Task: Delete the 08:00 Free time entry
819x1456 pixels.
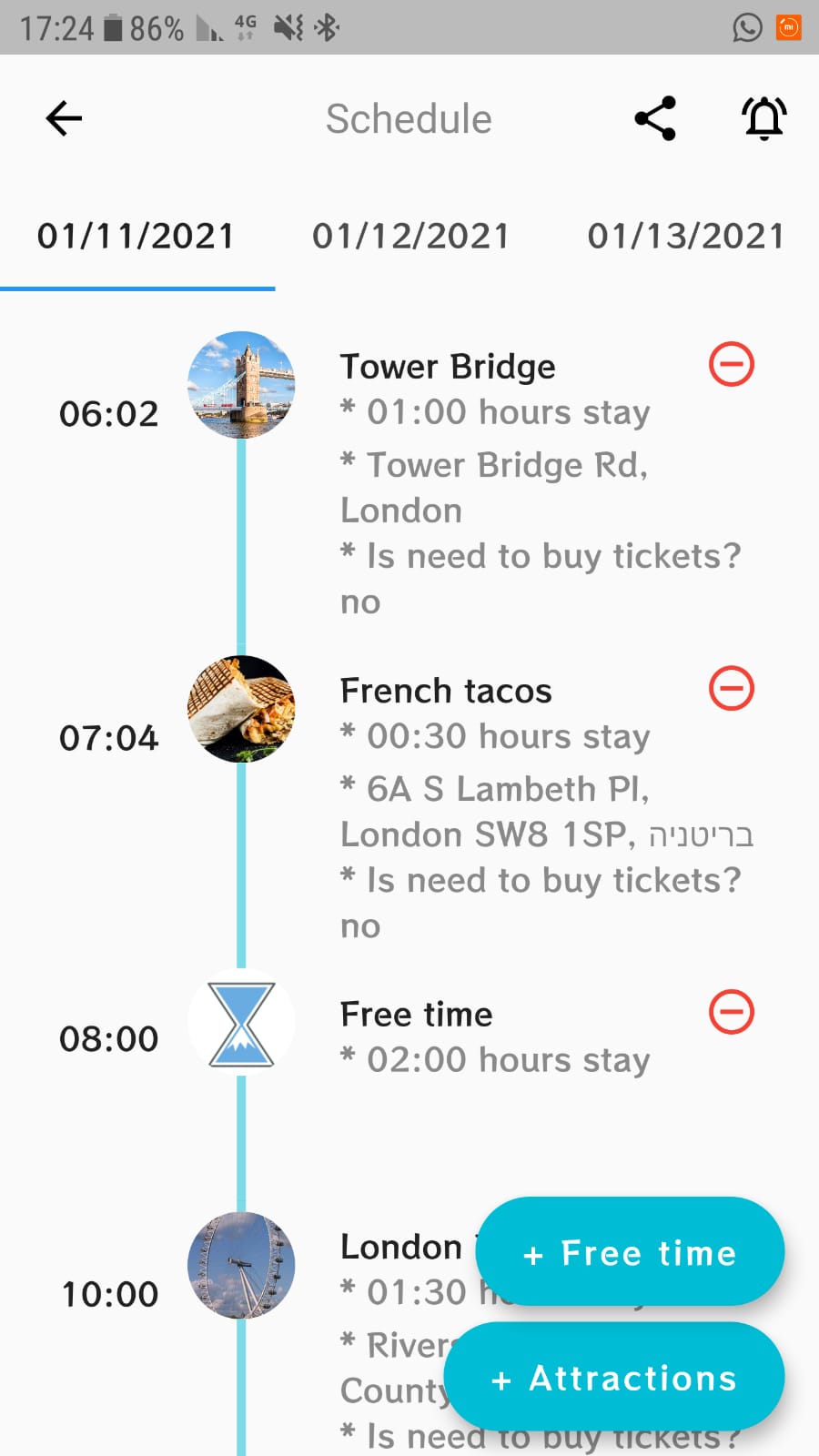Action: (732, 1012)
